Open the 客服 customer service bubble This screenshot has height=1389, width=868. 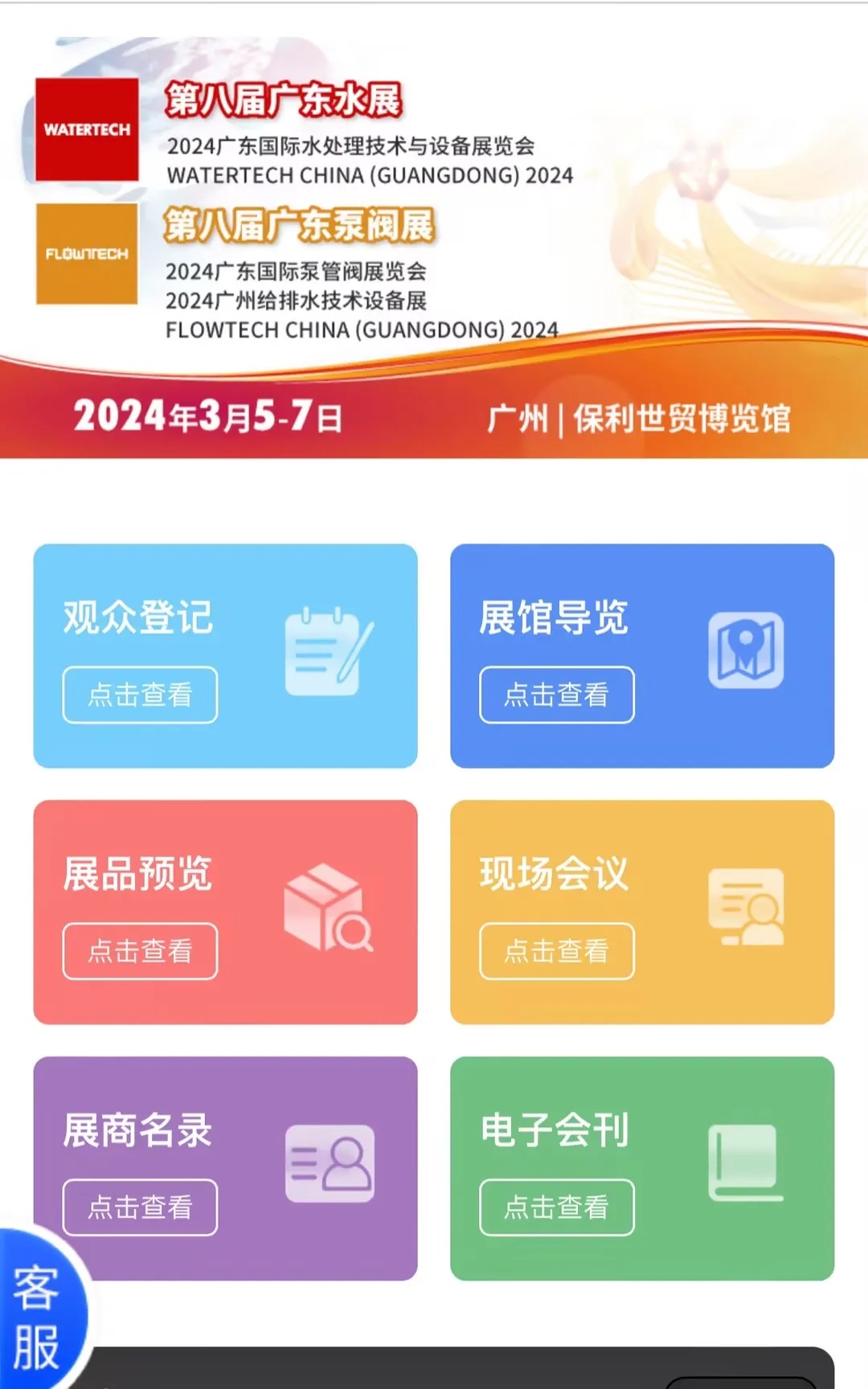37,1318
